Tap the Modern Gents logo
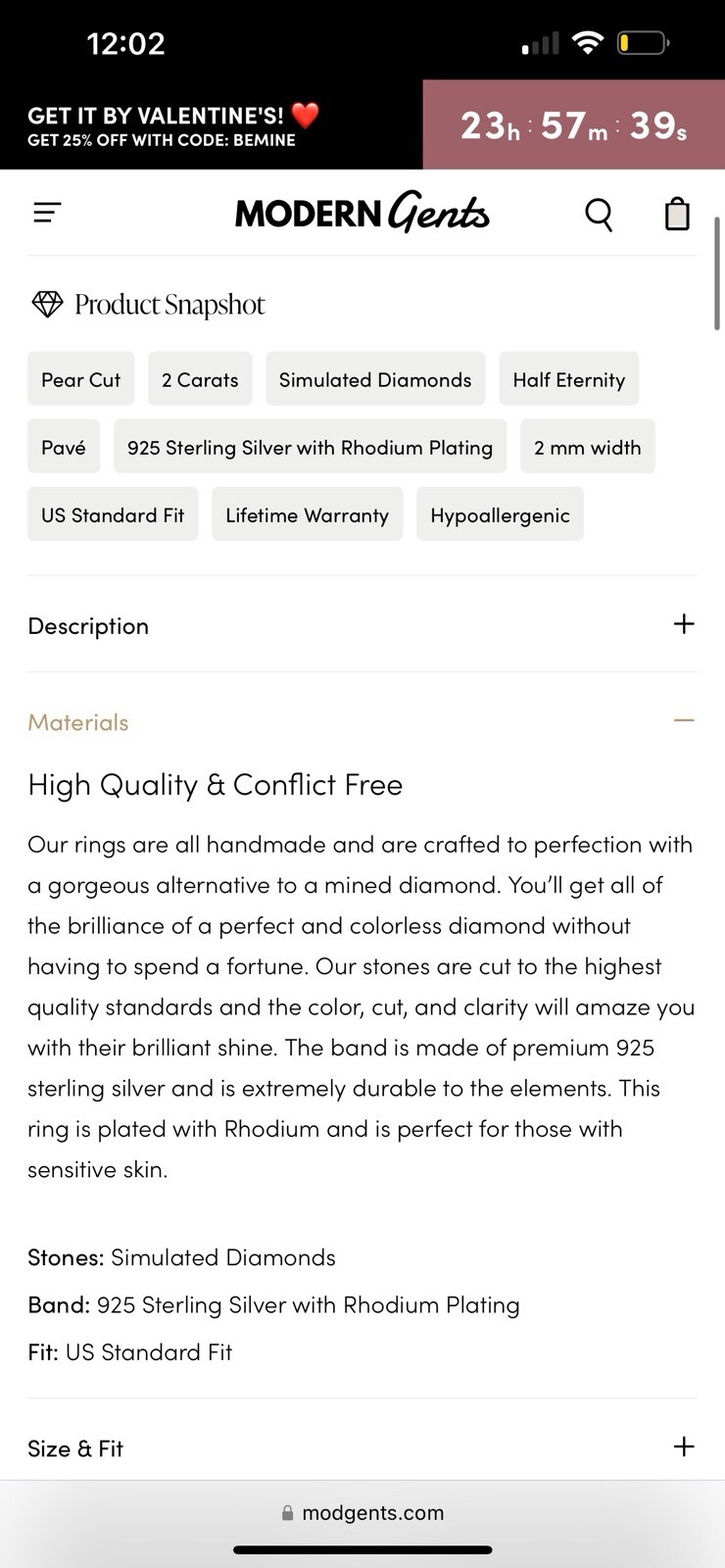725x1568 pixels. (362, 213)
